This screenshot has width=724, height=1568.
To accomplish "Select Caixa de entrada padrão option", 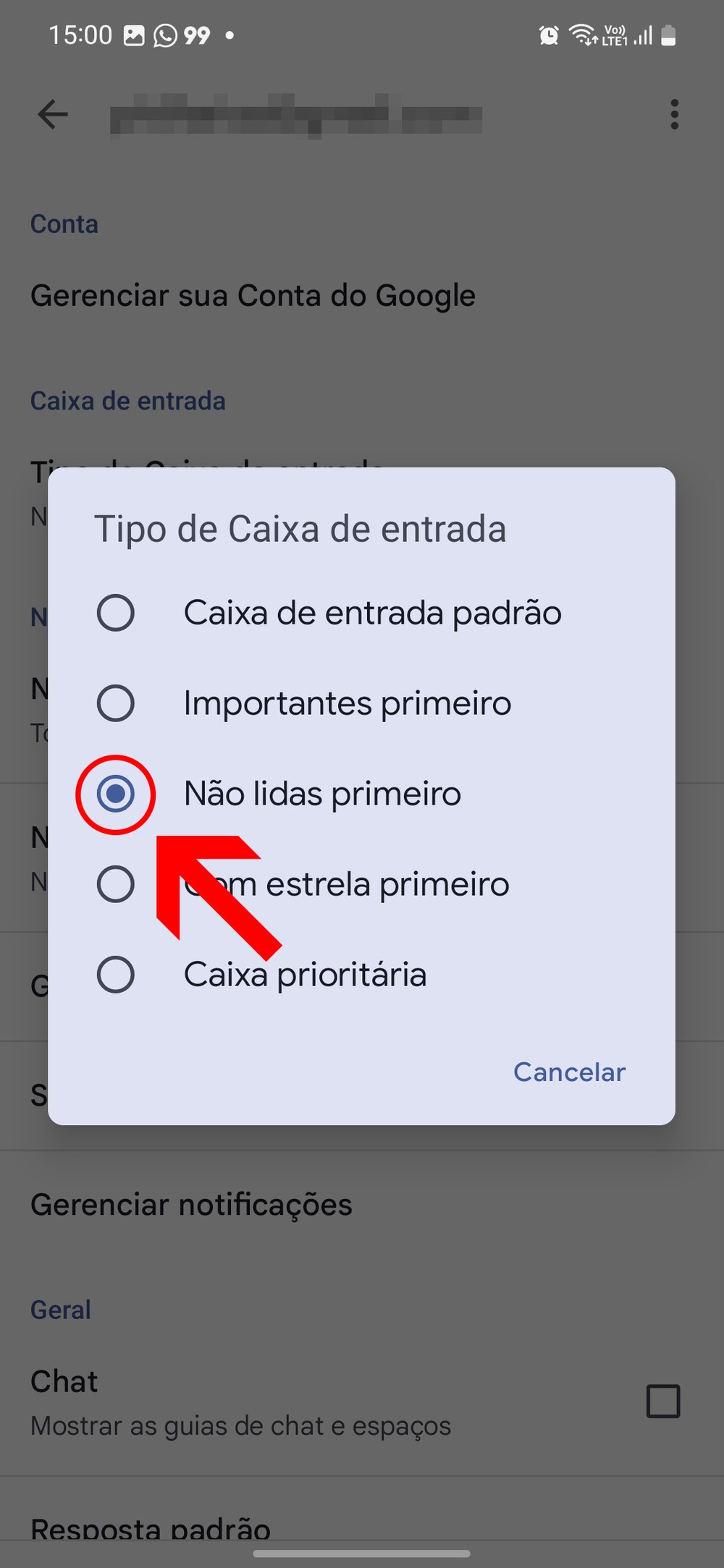I will point(116,613).
